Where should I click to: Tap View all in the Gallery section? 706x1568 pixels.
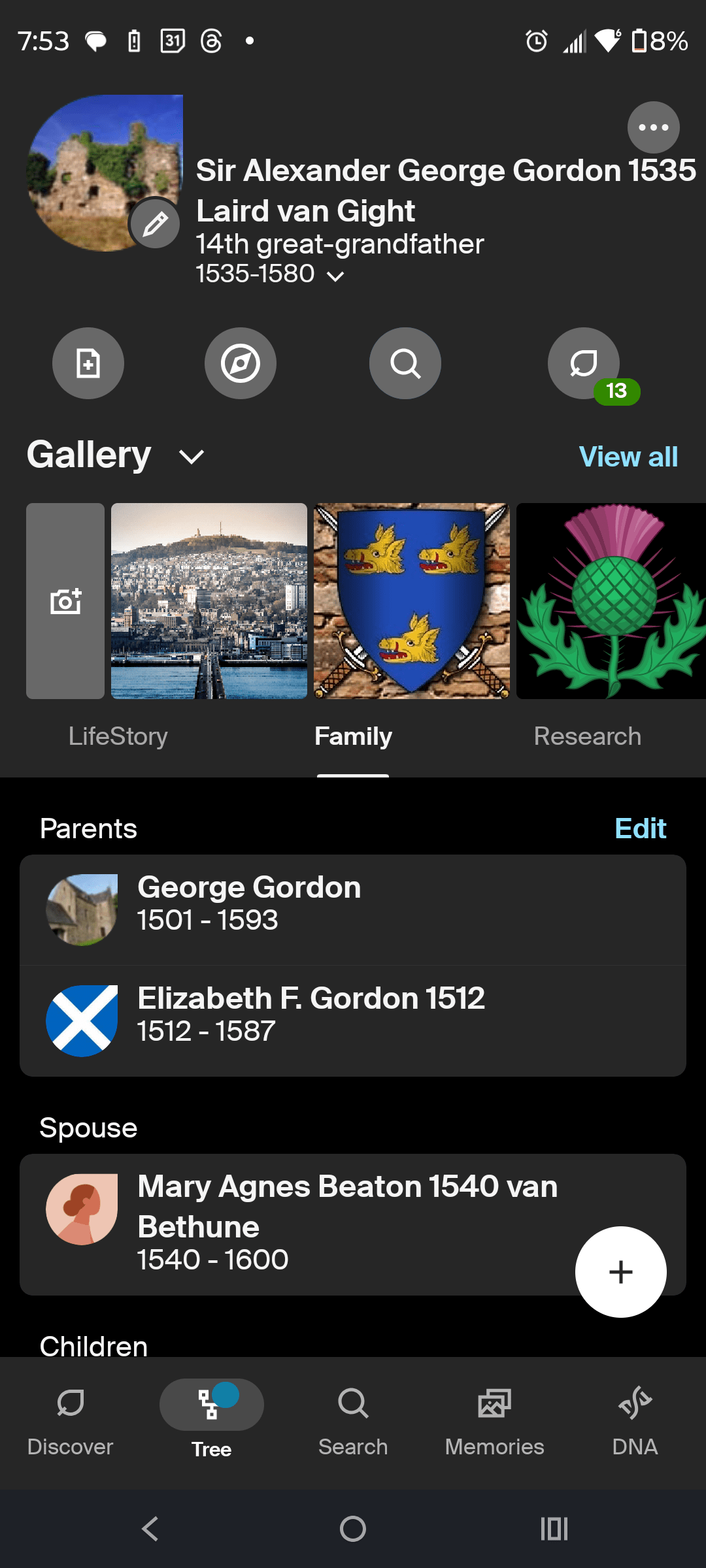[627, 456]
